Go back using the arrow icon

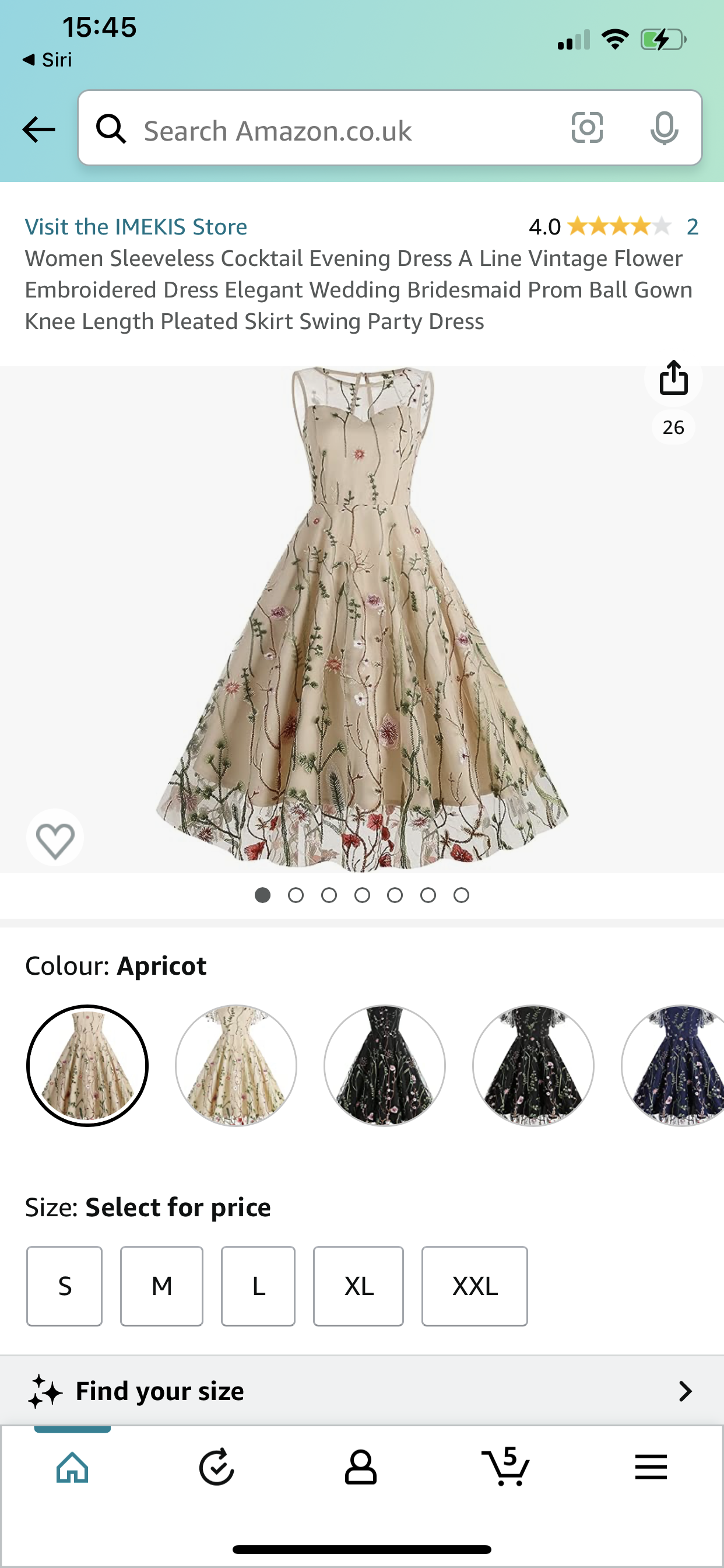tap(38, 129)
